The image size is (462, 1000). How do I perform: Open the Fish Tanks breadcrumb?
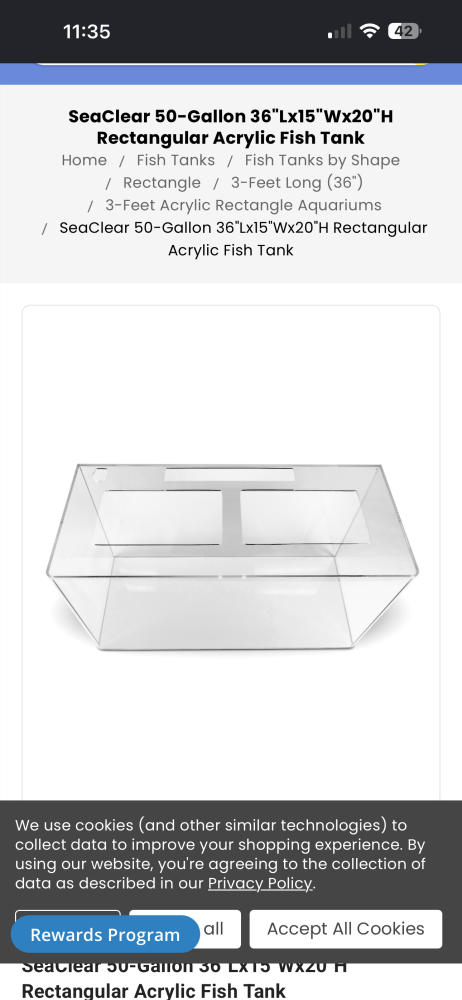[x=175, y=160]
